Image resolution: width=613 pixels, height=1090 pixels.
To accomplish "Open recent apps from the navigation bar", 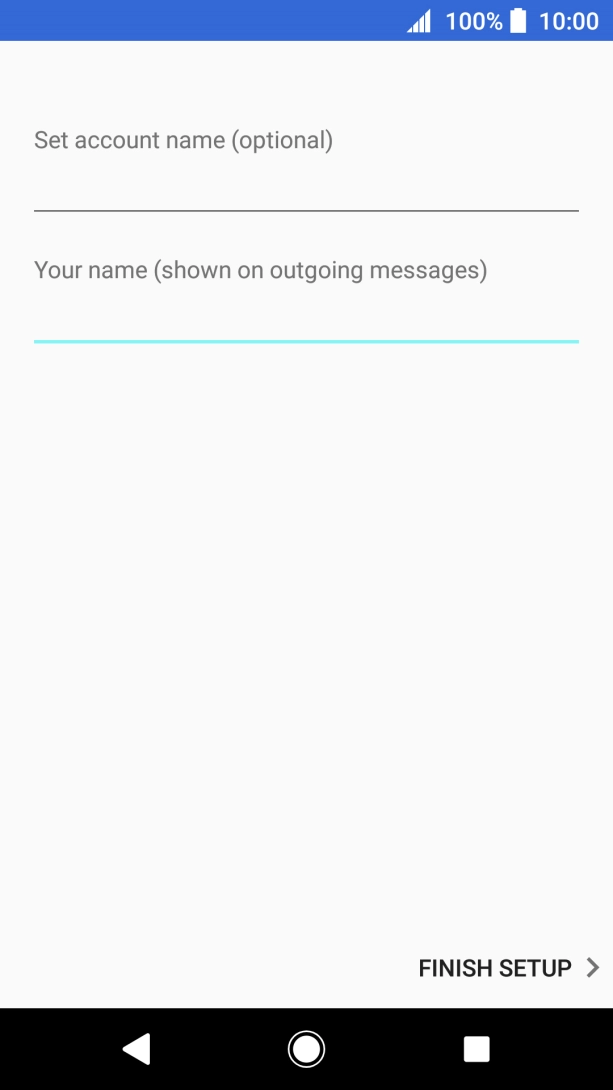I will (476, 1048).
